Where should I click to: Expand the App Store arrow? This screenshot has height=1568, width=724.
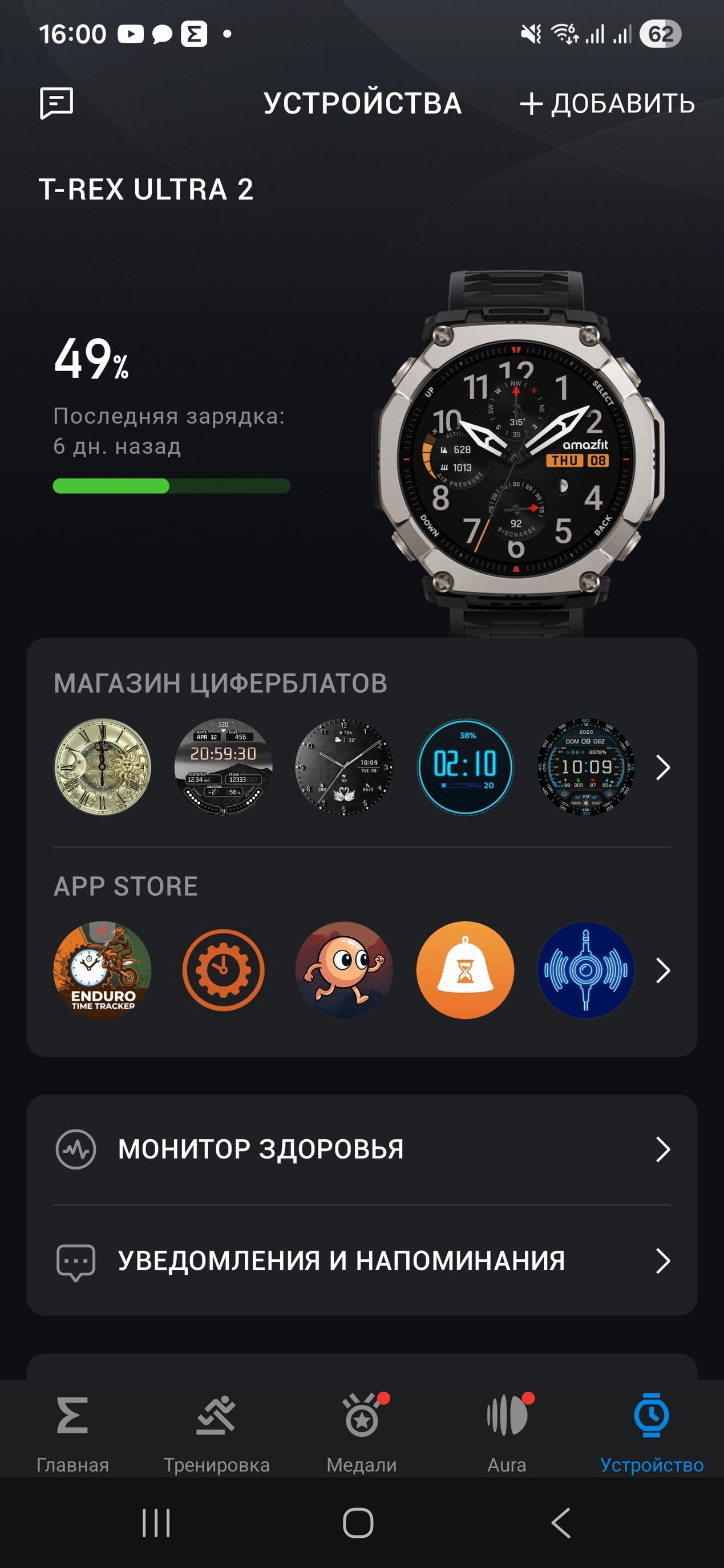[x=662, y=970]
